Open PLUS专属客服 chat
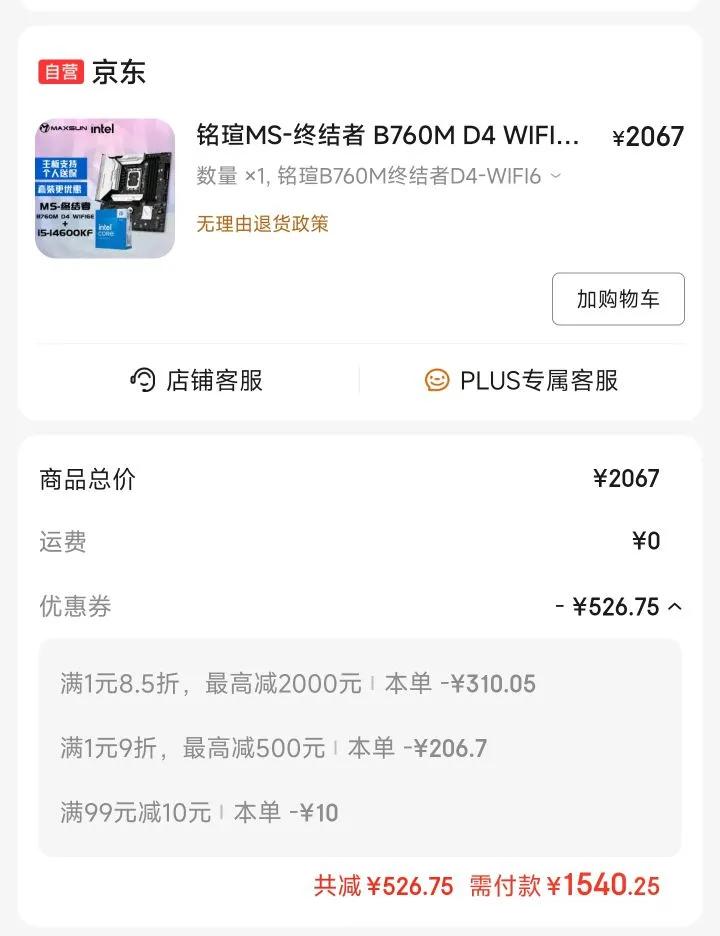 521,380
